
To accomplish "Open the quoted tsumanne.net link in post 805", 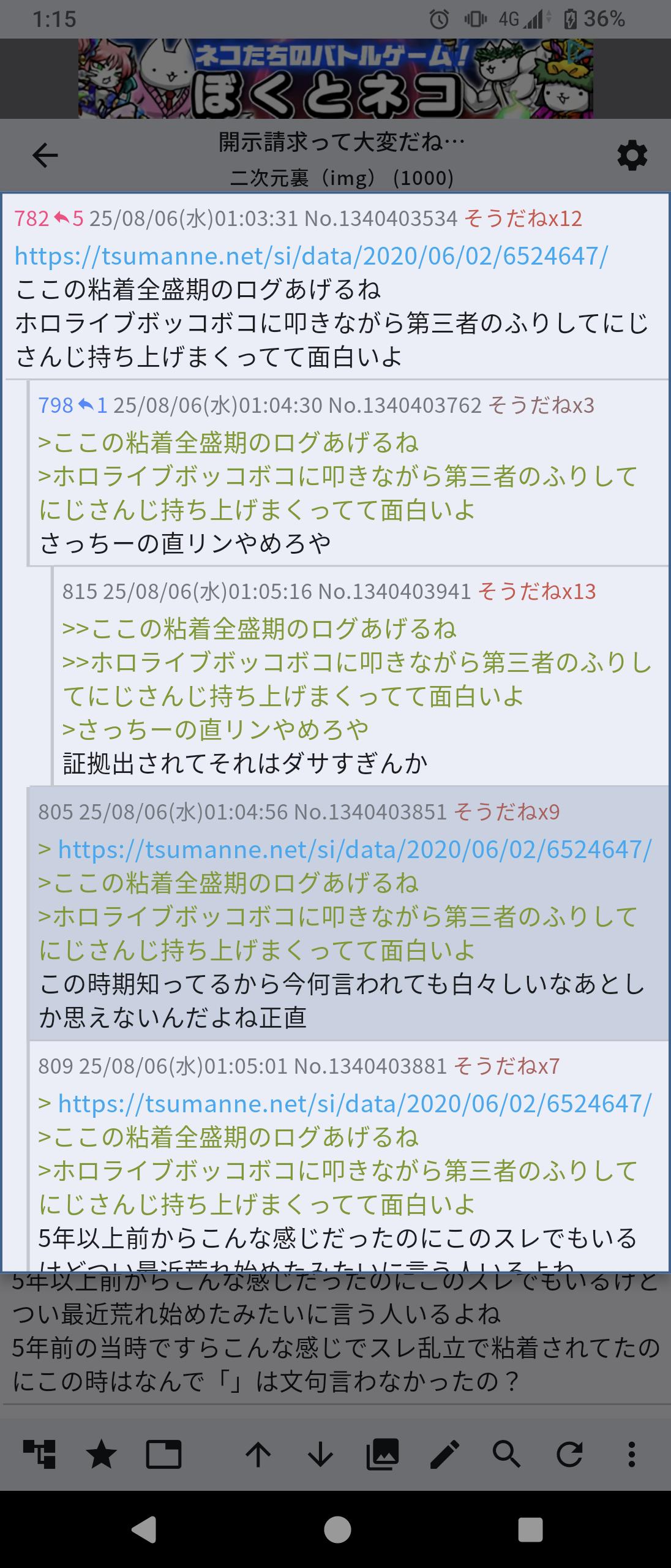I will (x=354, y=849).
